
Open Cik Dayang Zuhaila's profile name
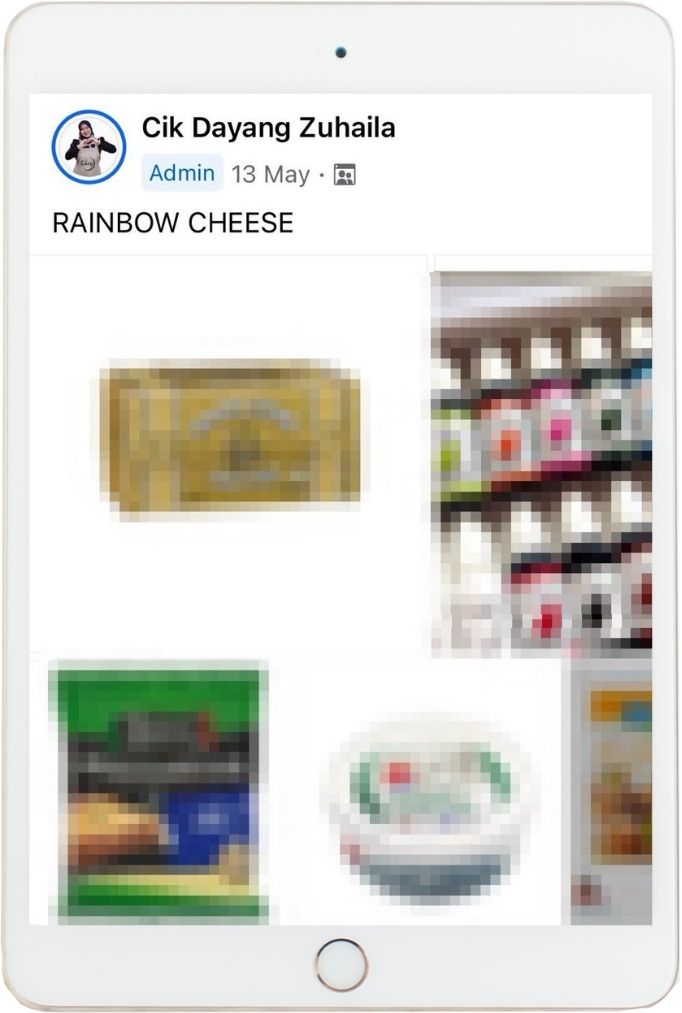pyautogui.click(x=268, y=128)
